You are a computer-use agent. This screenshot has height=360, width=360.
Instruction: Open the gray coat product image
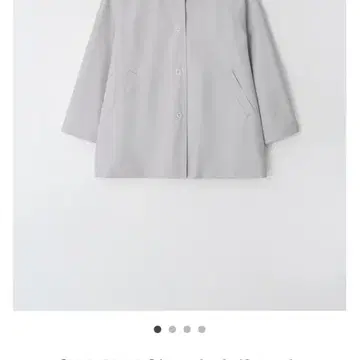(x=180, y=155)
